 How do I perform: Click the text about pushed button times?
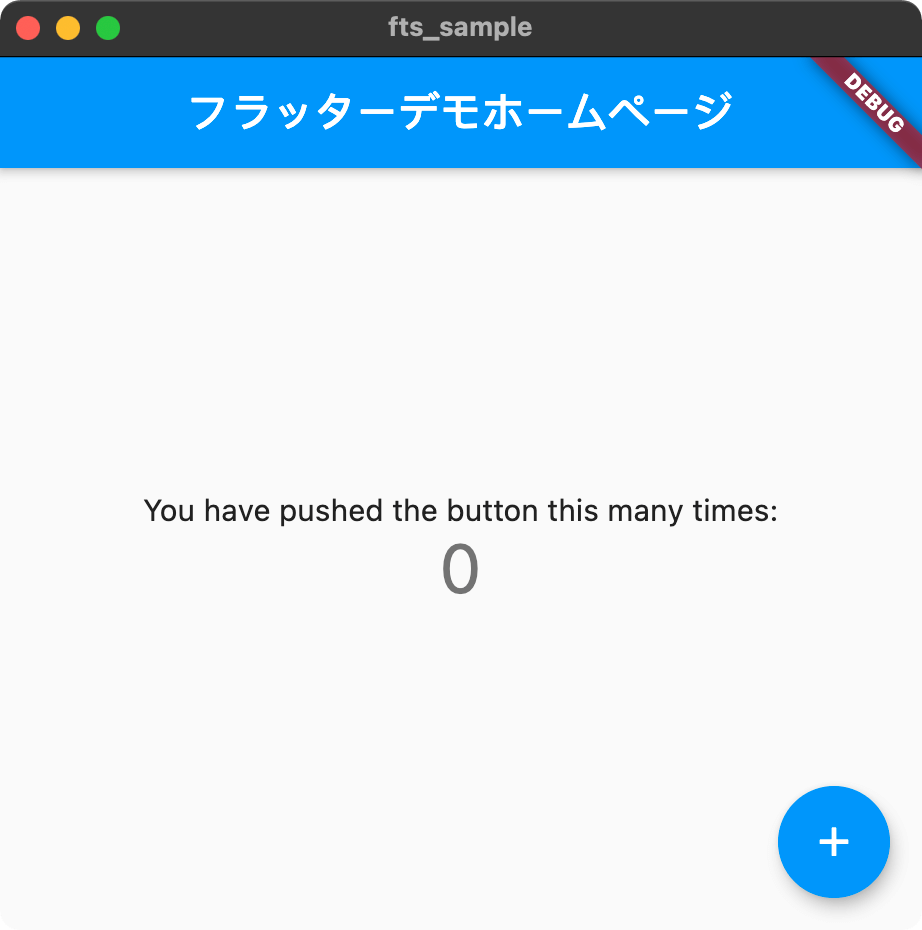[x=461, y=510]
